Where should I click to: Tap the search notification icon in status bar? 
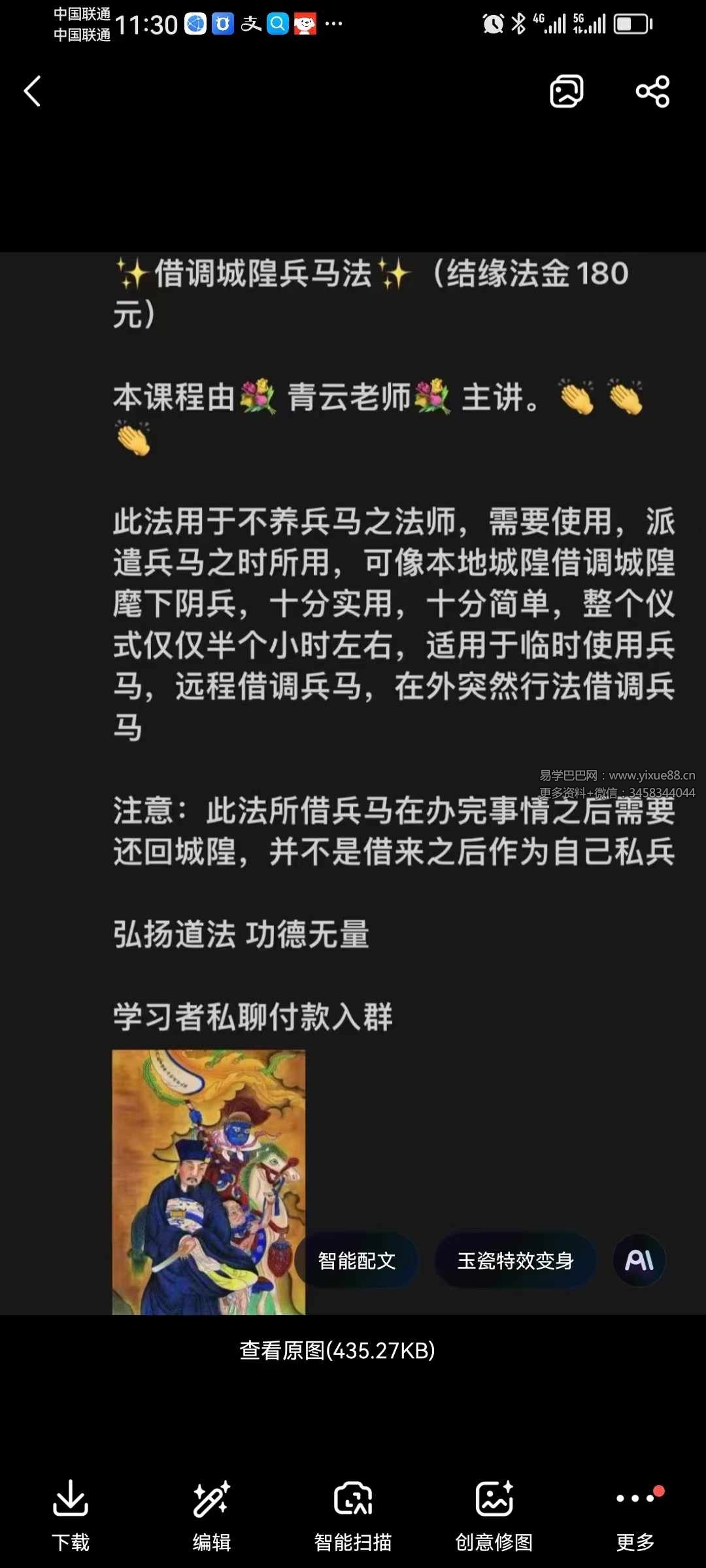pyautogui.click(x=277, y=24)
